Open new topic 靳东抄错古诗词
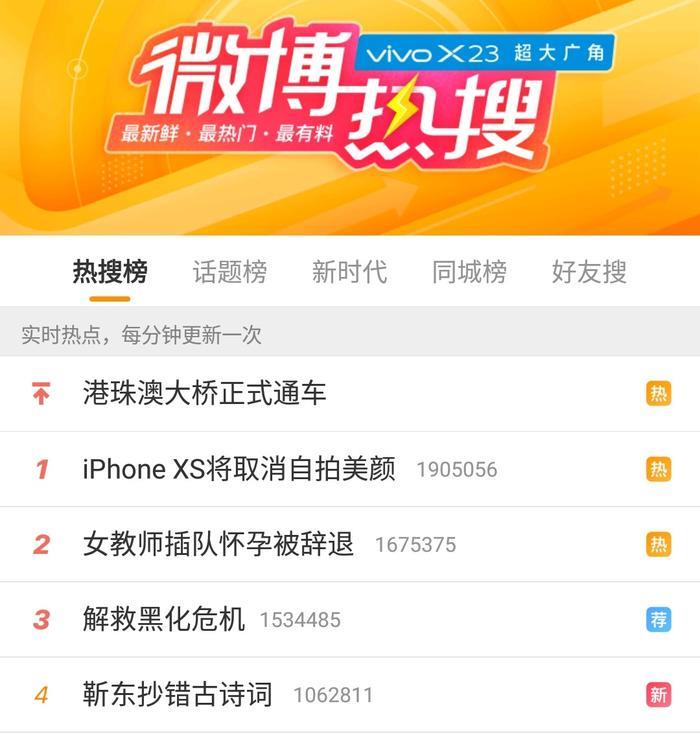 (177, 694)
